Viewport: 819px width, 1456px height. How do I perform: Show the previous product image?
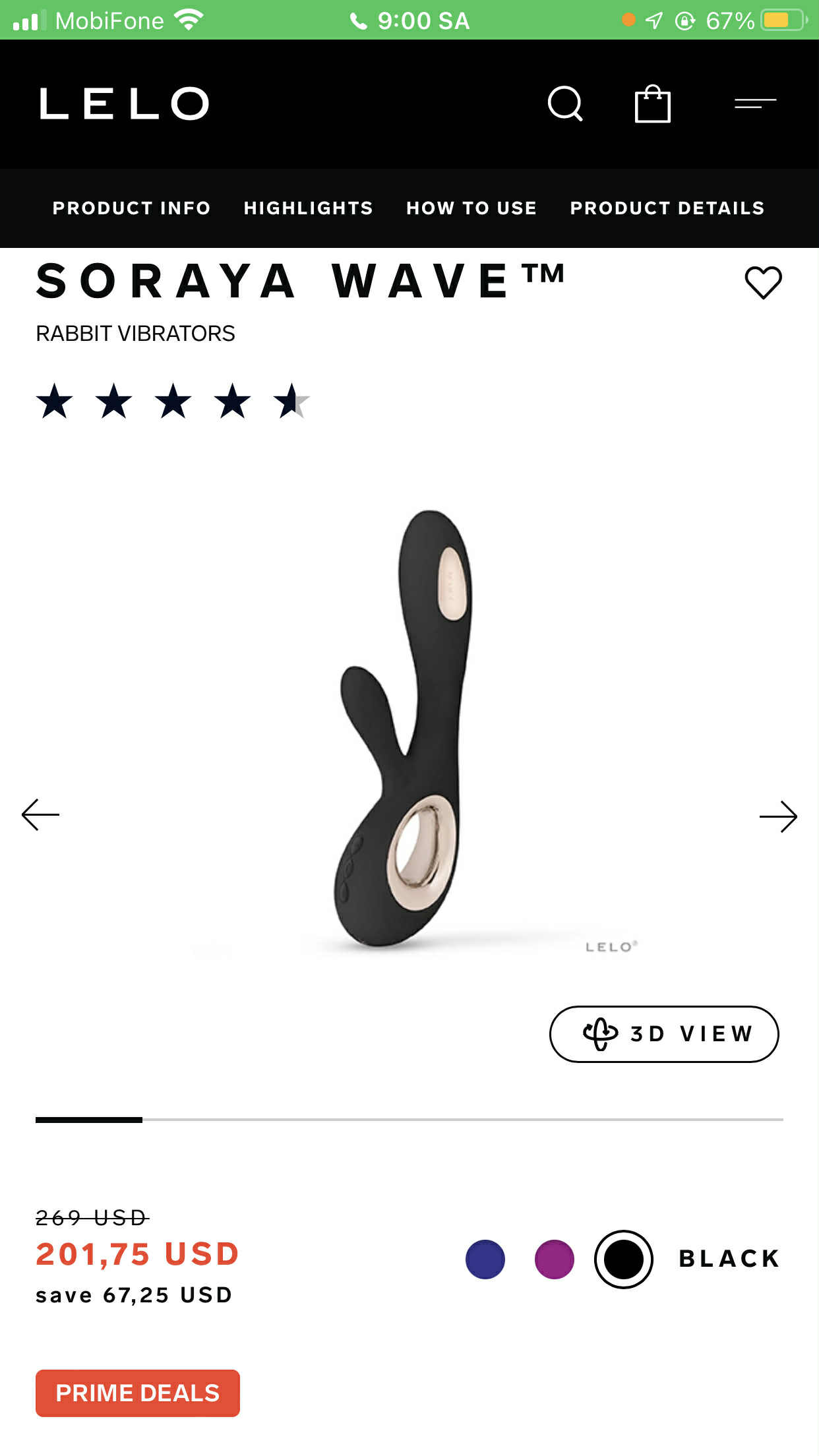pyautogui.click(x=40, y=815)
